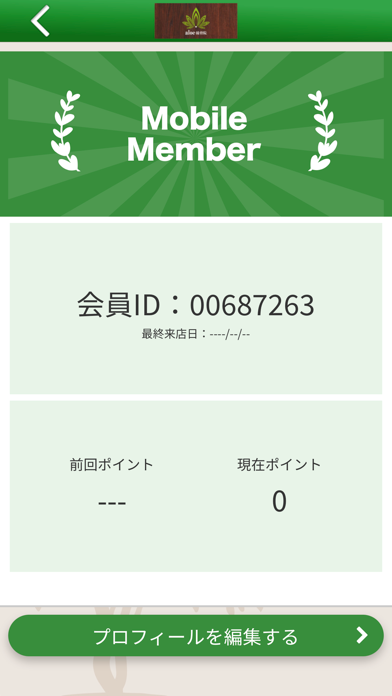Go back using the top-left arrow
This screenshot has height=696, width=392.
[x=40, y=21]
